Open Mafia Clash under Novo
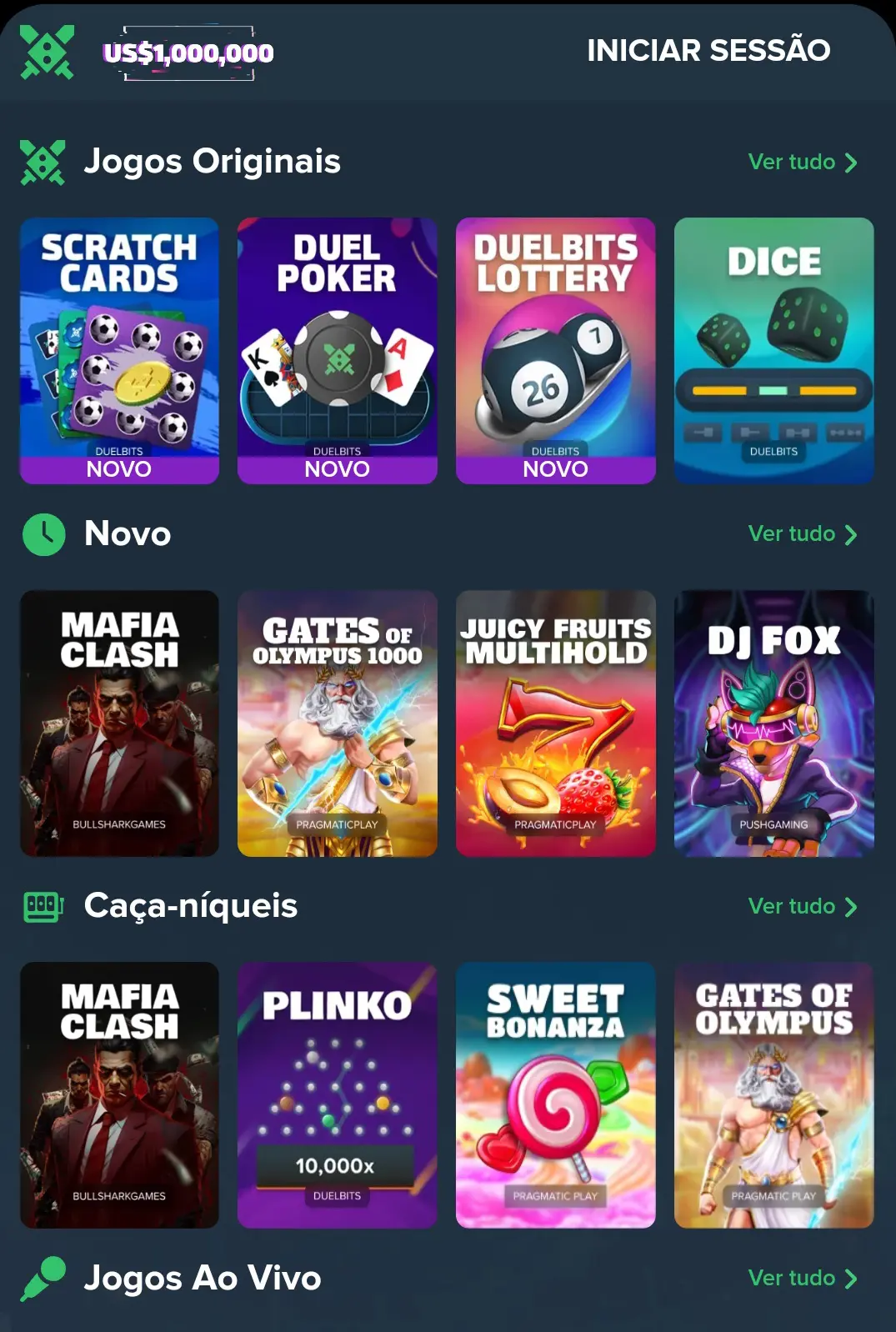 (x=119, y=723)
